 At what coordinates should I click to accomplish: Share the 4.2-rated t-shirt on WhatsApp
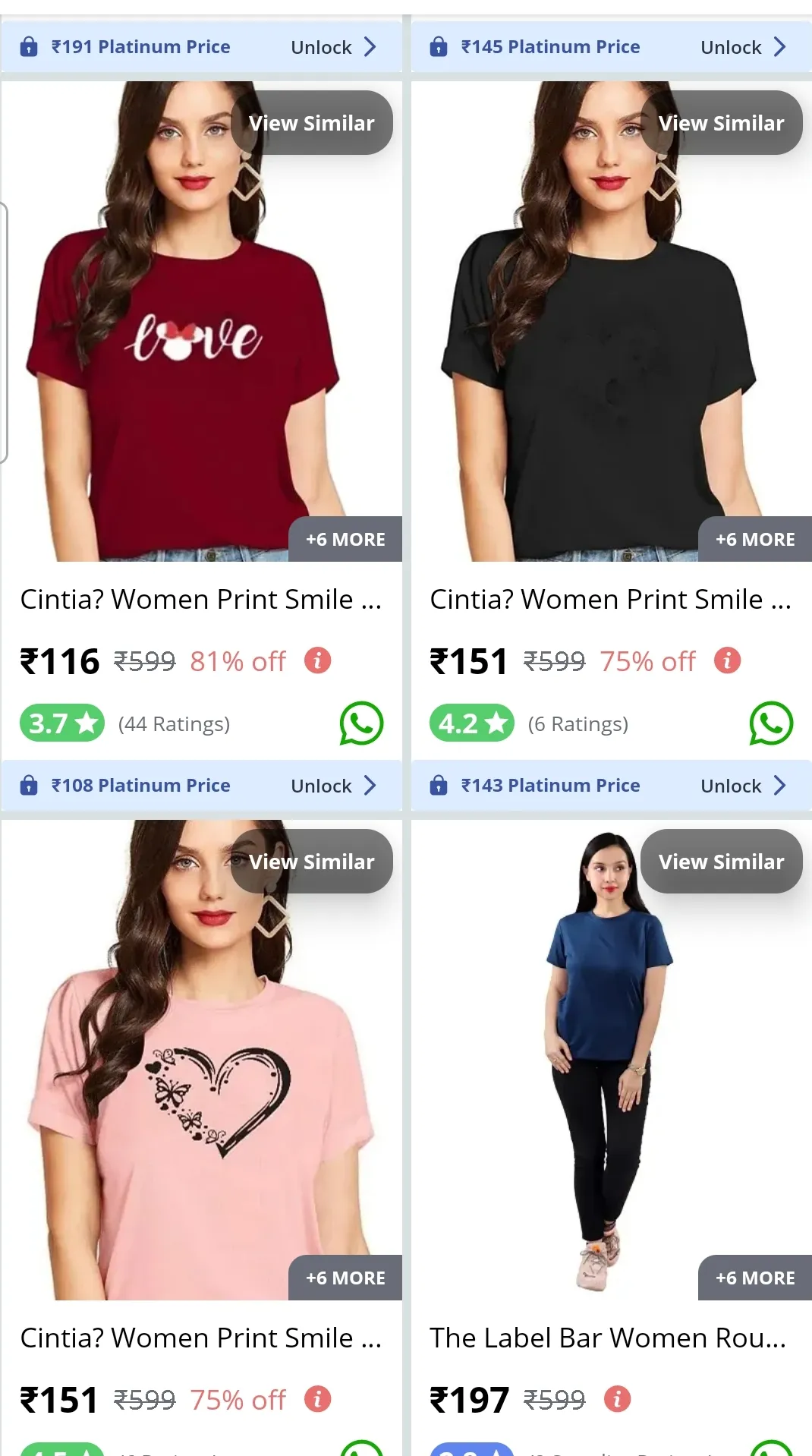point(771,723)
